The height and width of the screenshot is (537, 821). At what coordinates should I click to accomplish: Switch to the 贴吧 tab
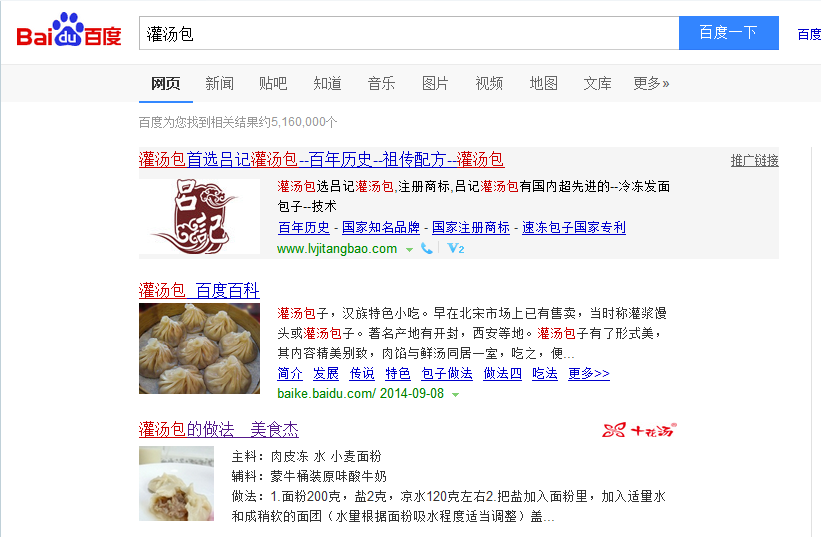point(273,83)
